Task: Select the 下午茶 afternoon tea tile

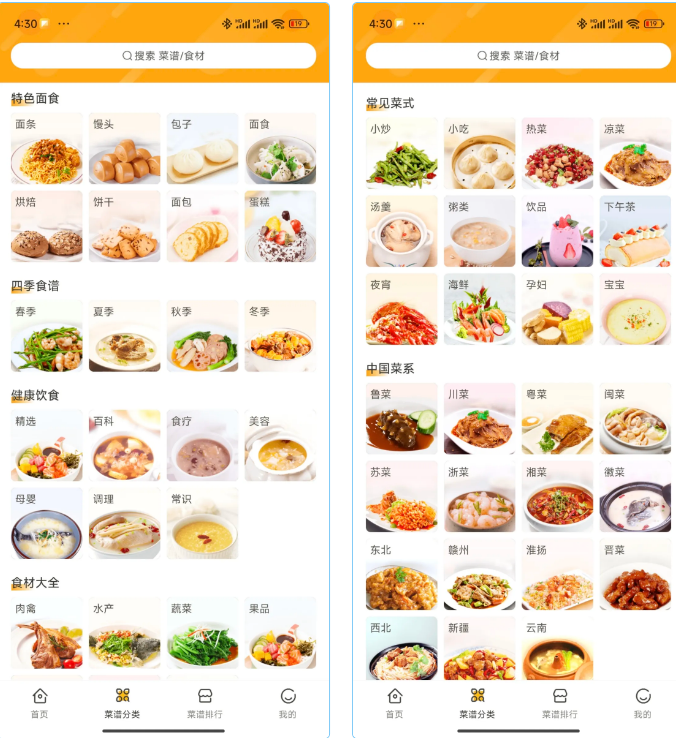Action: (x=635, y=231)
